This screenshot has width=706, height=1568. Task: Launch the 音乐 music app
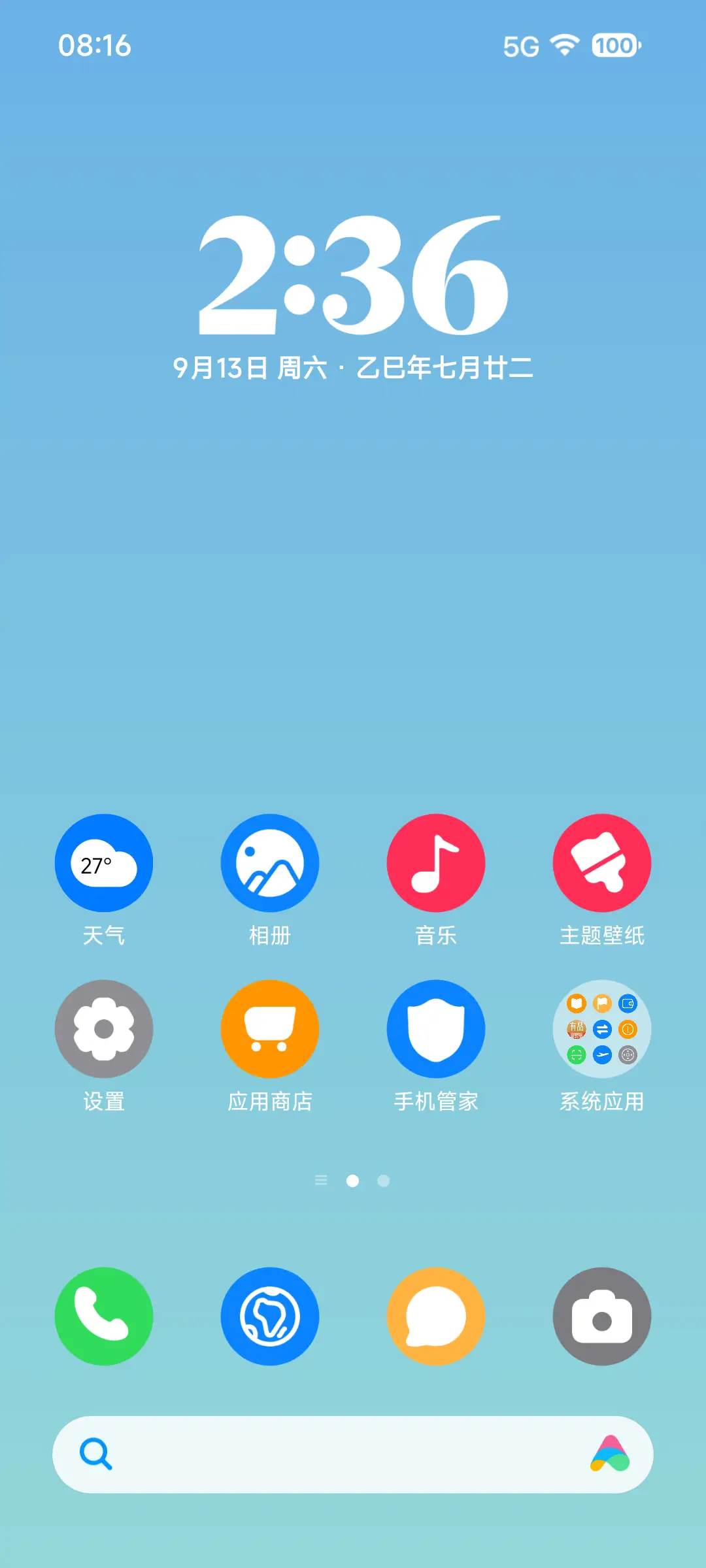(436, 862)
